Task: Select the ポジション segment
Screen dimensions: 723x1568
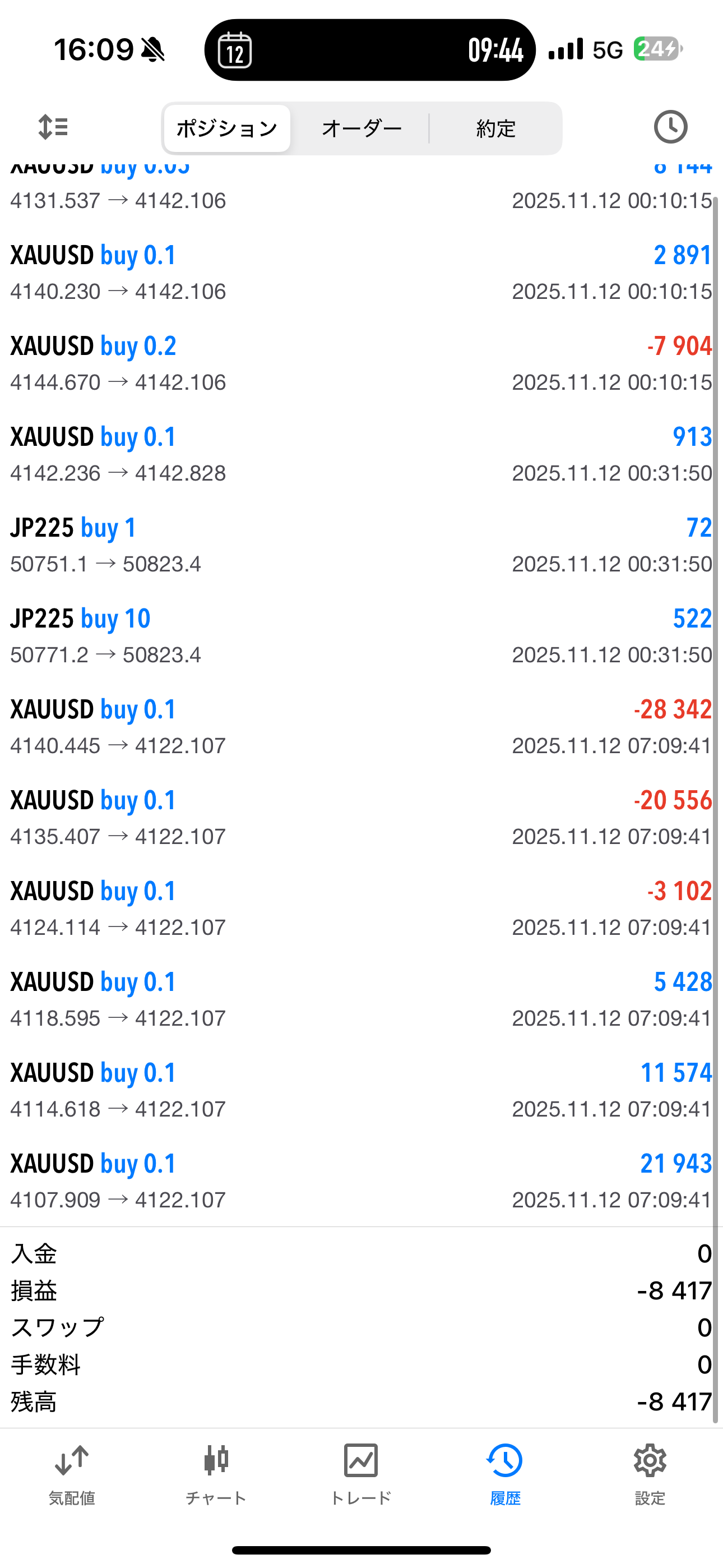Action: 227,128
